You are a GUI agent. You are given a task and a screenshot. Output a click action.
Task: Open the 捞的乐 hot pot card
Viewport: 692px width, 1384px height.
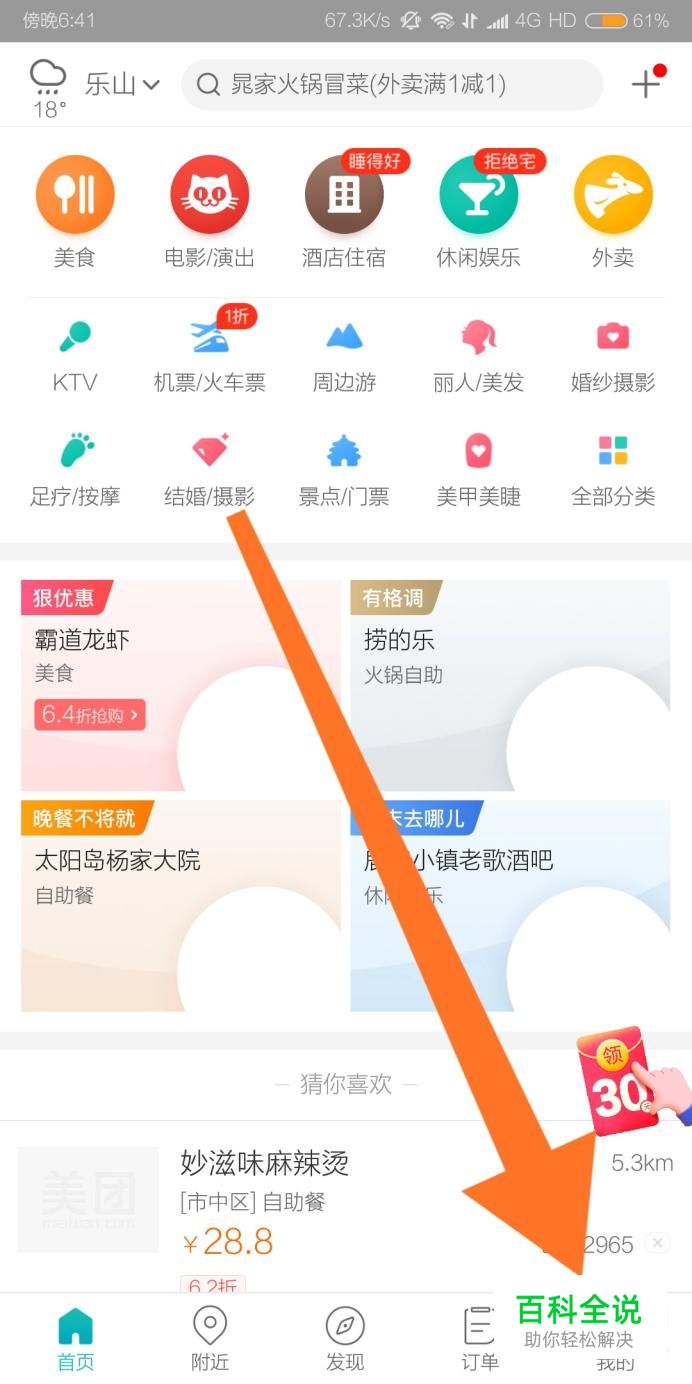(509, 685)
